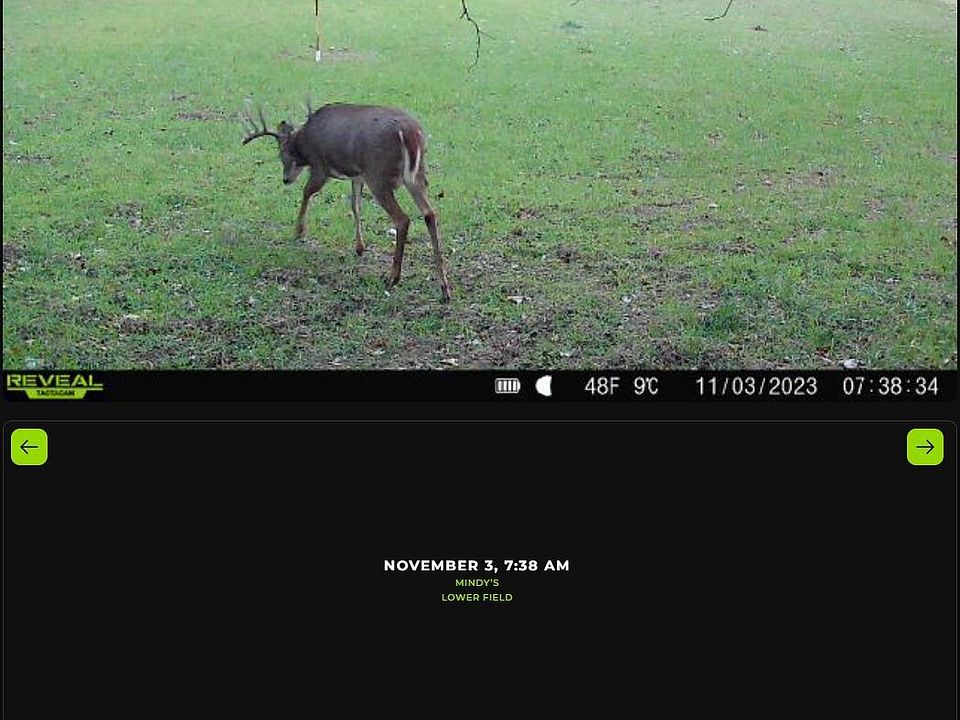Go to the previous photo with left arrow
This screenshot has height=720, width=960.
click(x=29, y=447)
